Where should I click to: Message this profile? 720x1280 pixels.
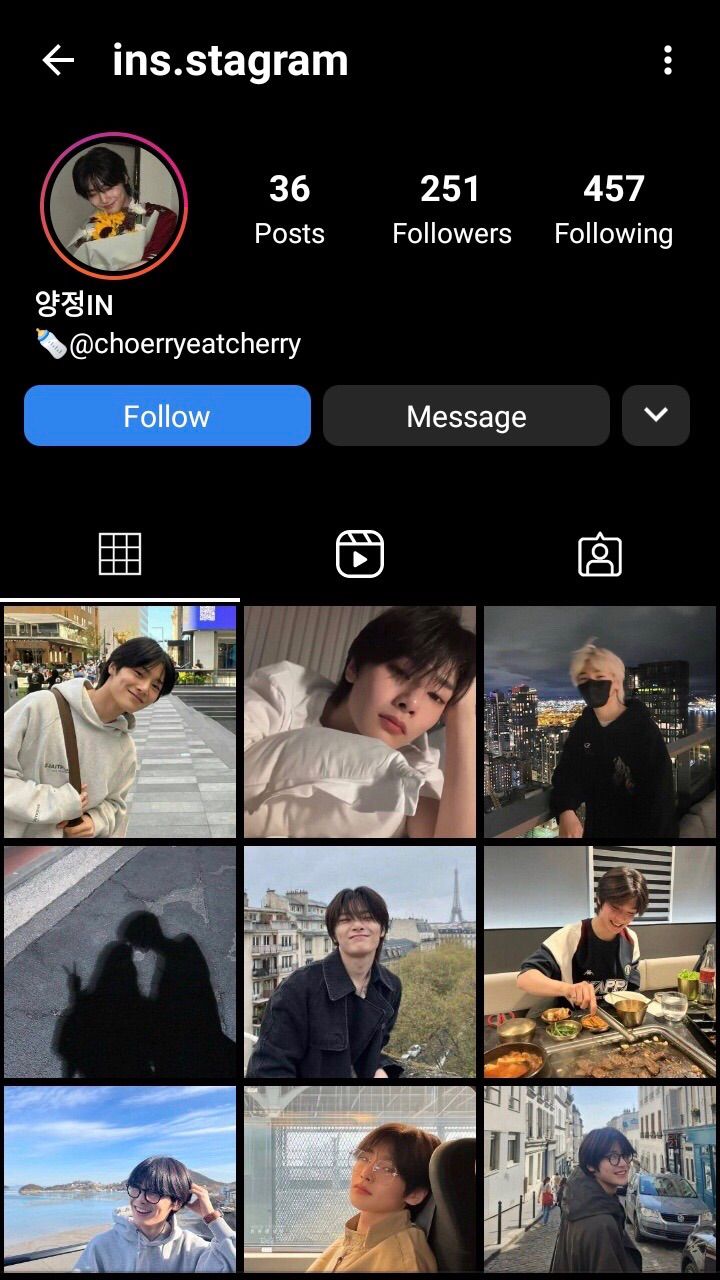pyautogui.click(x=466, y=416)
